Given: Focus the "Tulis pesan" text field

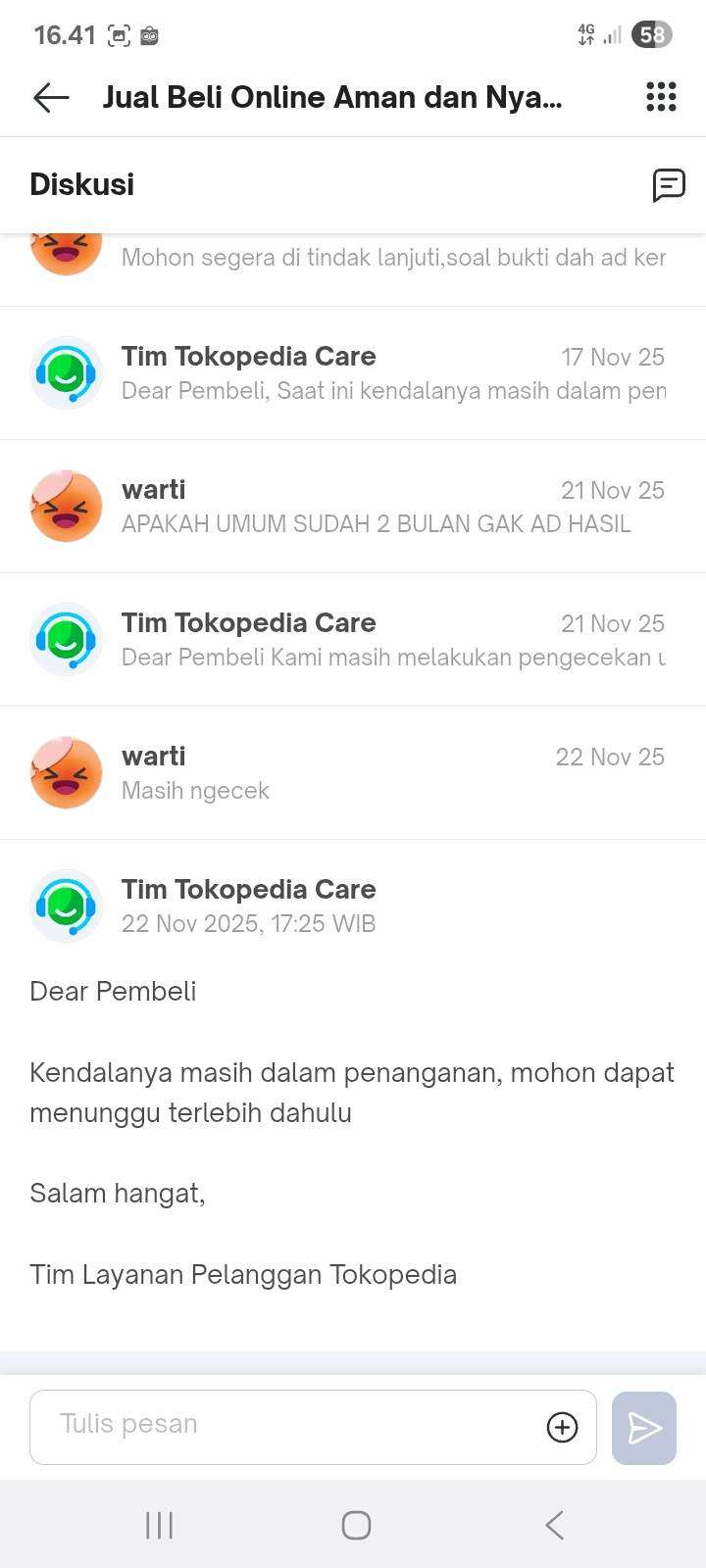Looking at the screenshot, I should tap(284, 1426).
